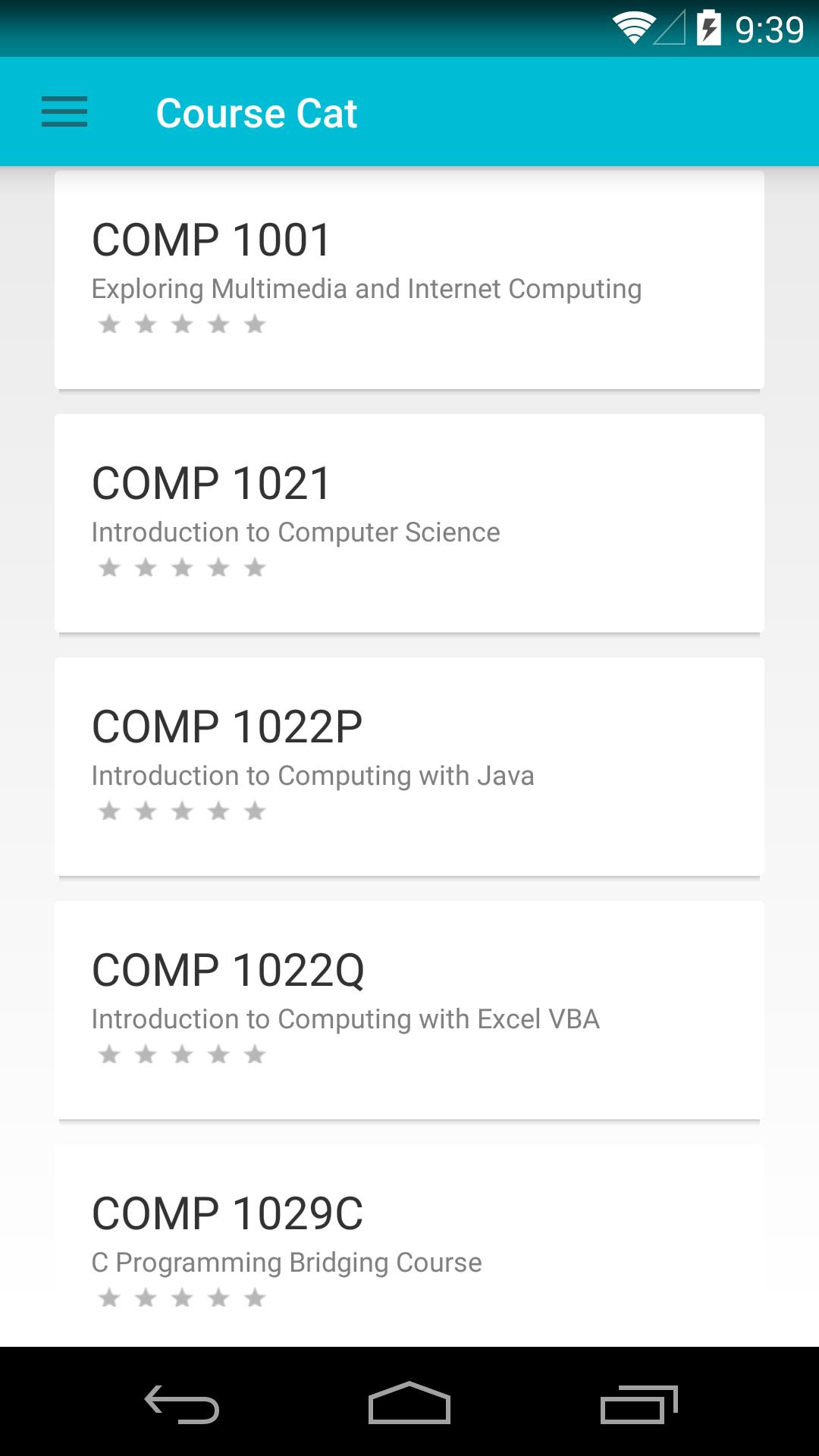
Task: View COMP 1022P Computing with Java
Action: pos(409,767)
